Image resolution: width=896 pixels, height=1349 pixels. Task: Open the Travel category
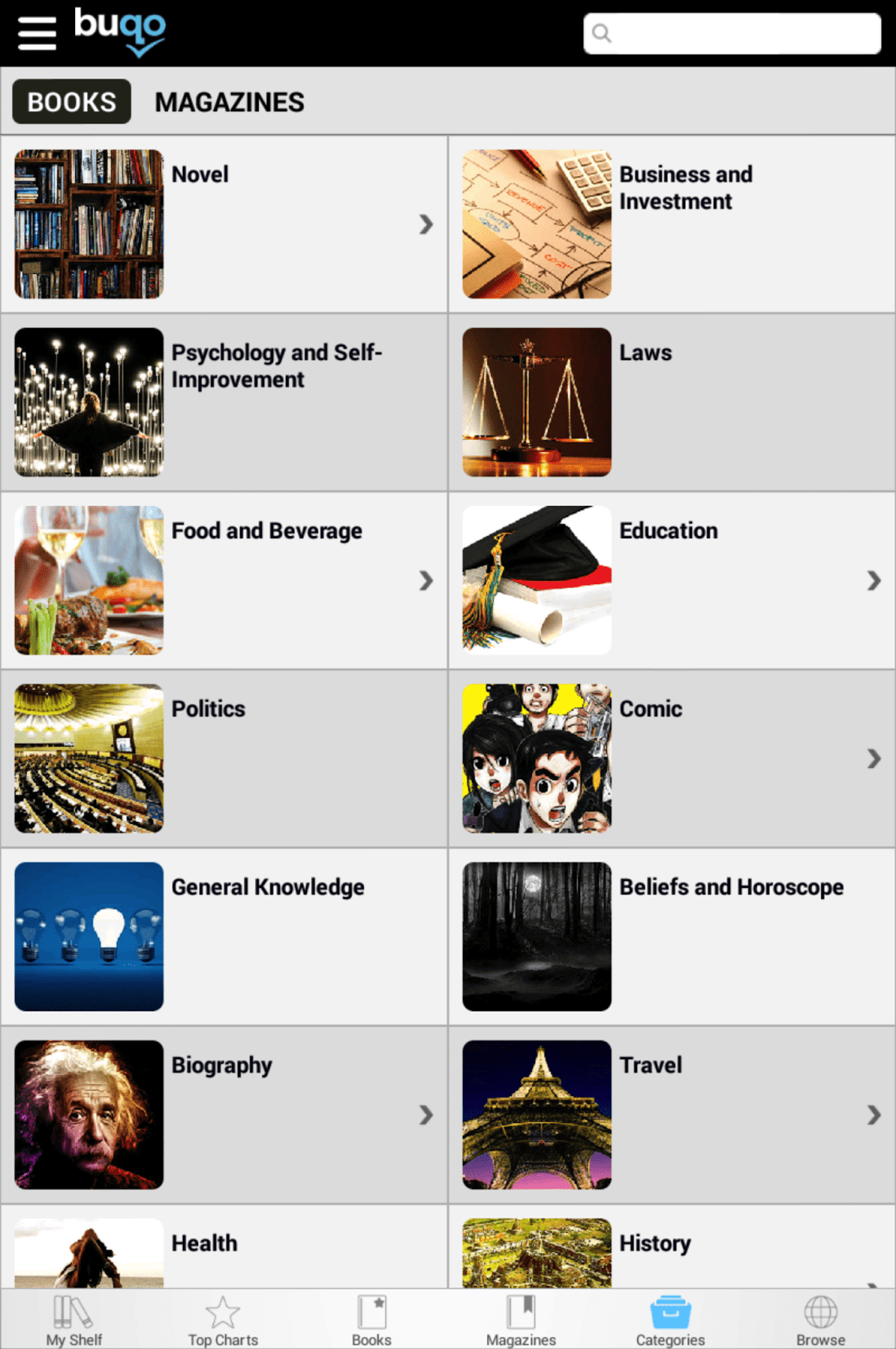tap(671, 1115)
